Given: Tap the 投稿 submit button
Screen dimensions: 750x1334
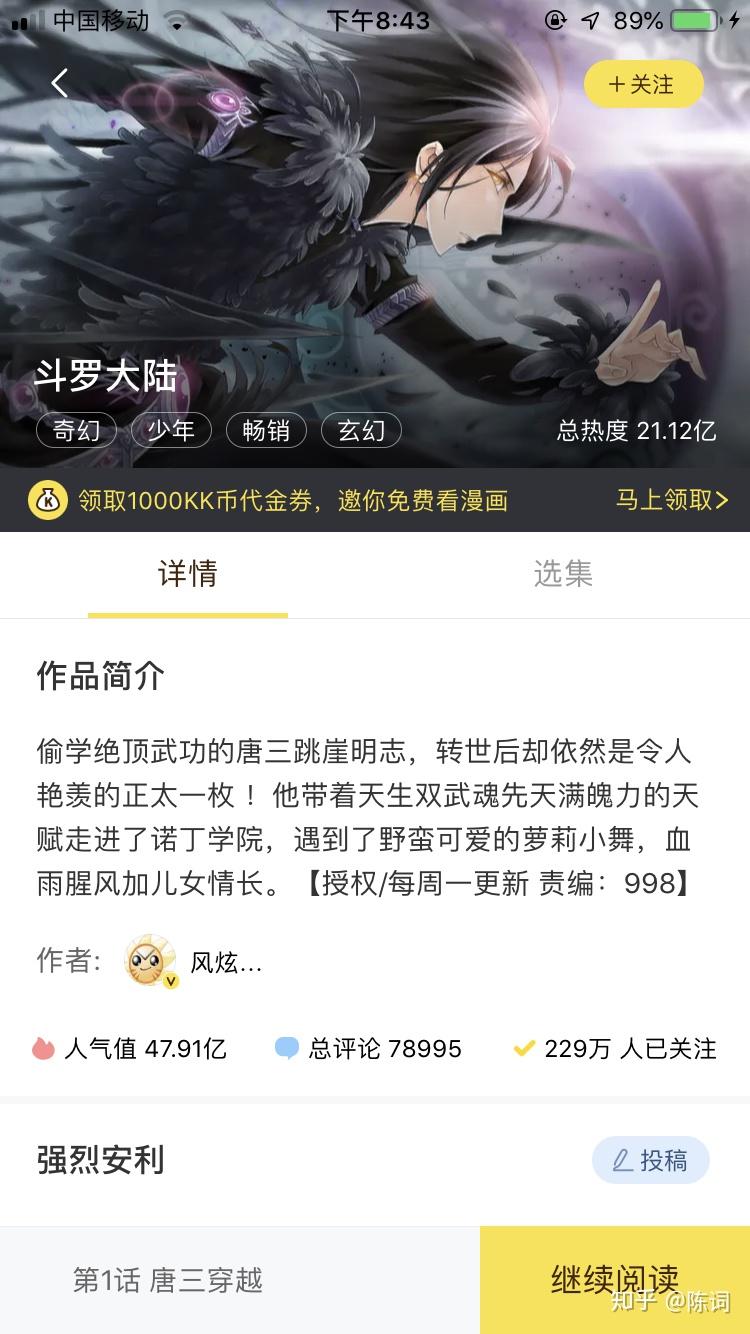Looking at the screenshot, I should 650,1160.
